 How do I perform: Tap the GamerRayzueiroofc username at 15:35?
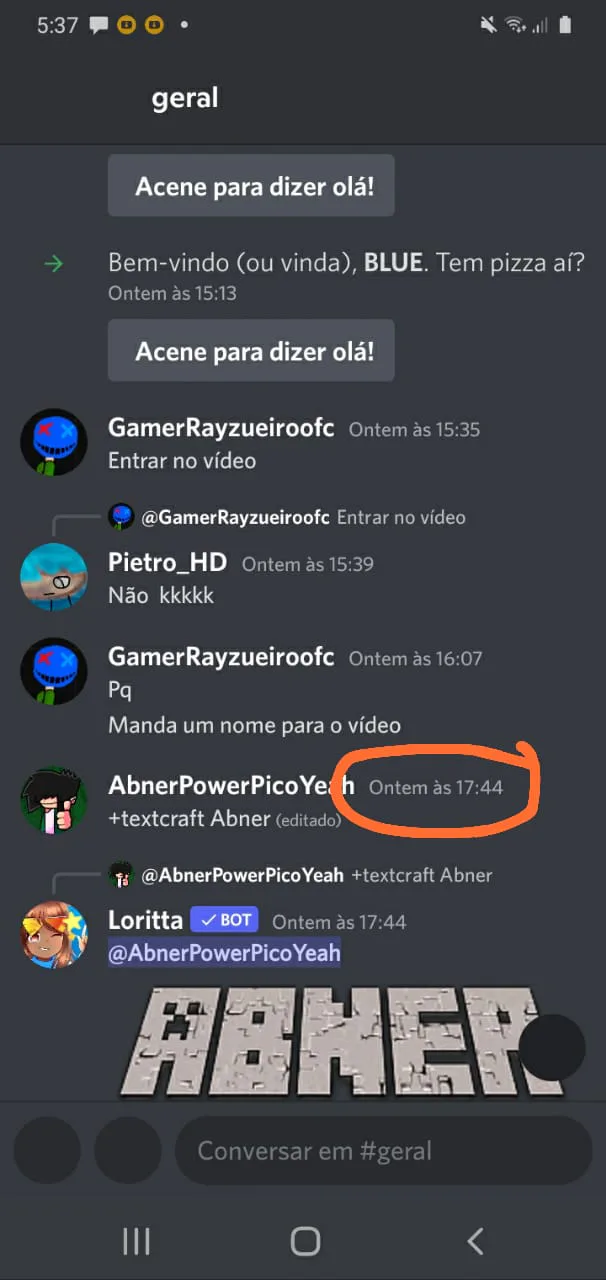click(x=221, y=429)
